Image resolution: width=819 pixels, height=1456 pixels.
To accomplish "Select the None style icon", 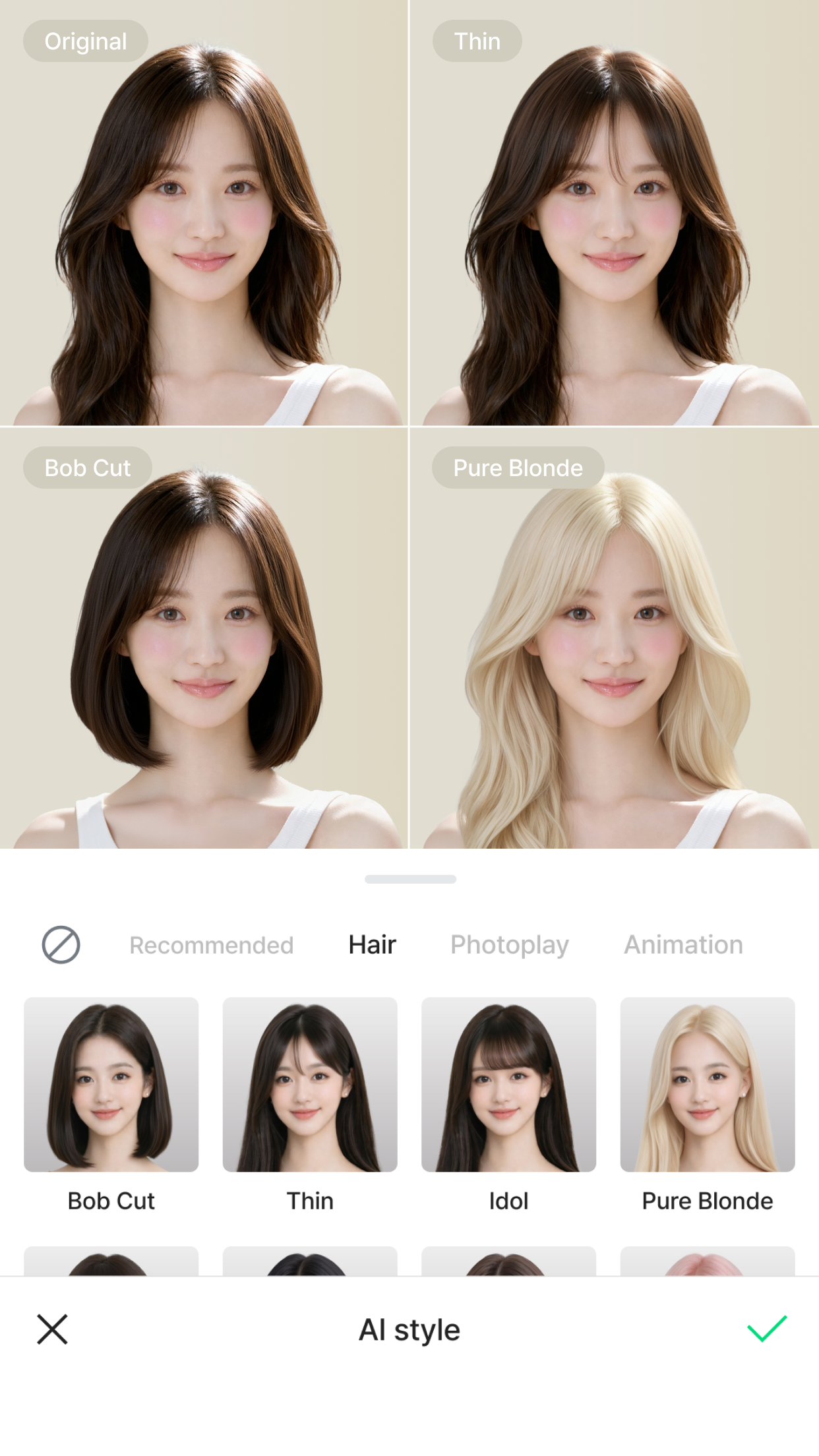I will coord(61,944).
